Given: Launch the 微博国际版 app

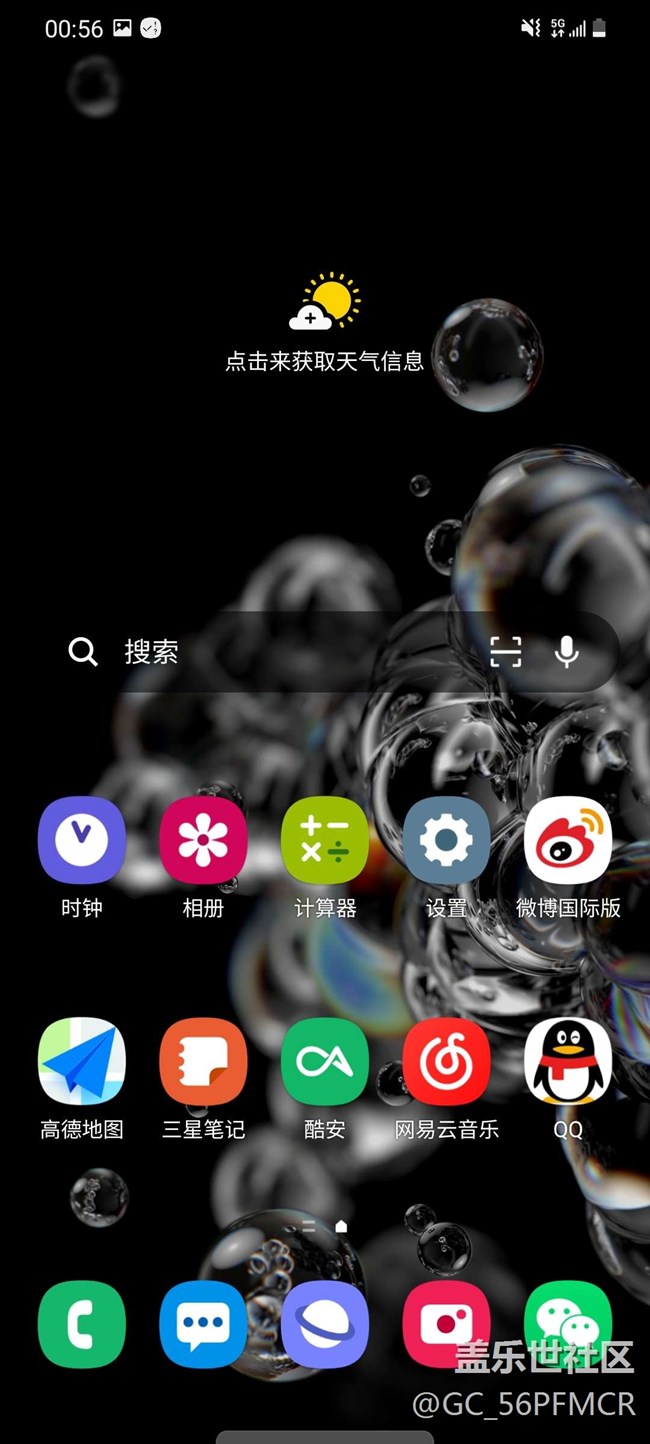Looking at the screenshot, I should [x=568, y=841].
